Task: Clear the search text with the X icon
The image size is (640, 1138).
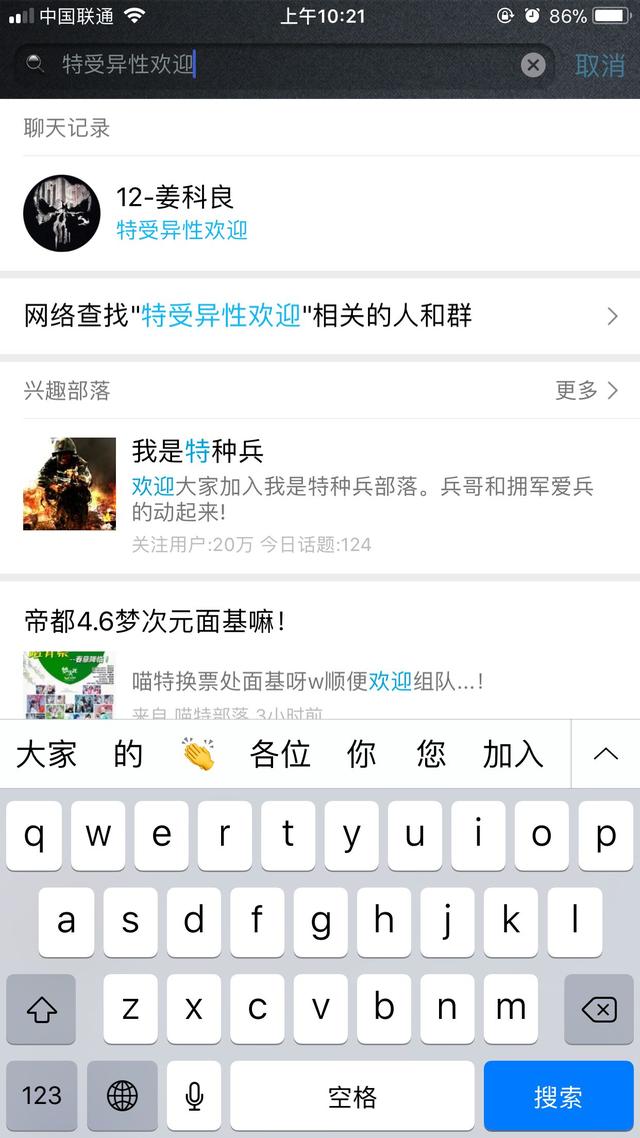Action: 533,66
